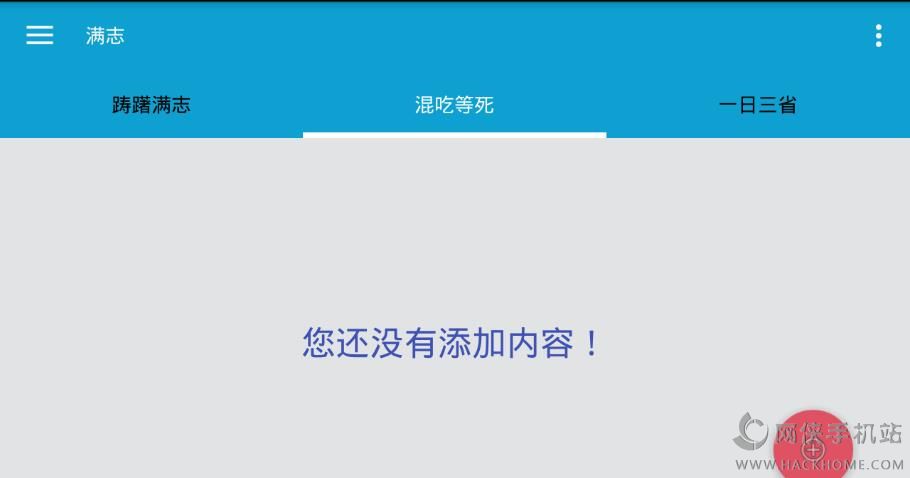Screen dimensions: 910x478
Task: Add new content with the red plus button
Action: (x=813, y=448)
